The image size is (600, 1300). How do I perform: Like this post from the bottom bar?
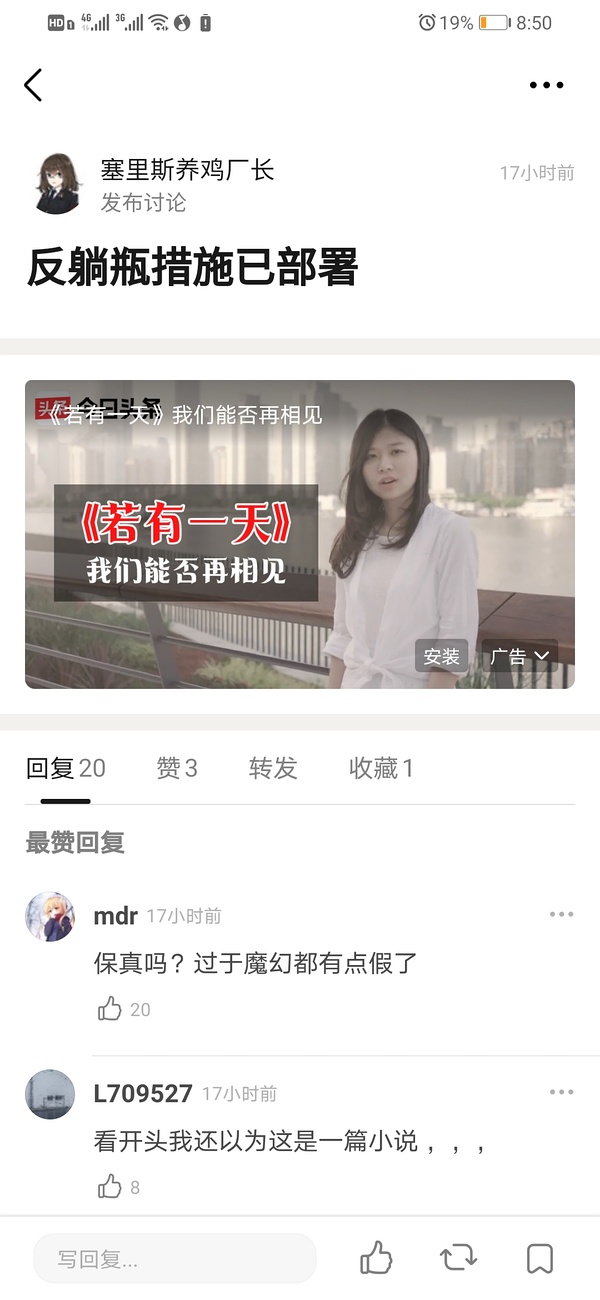click(376, 1258)
